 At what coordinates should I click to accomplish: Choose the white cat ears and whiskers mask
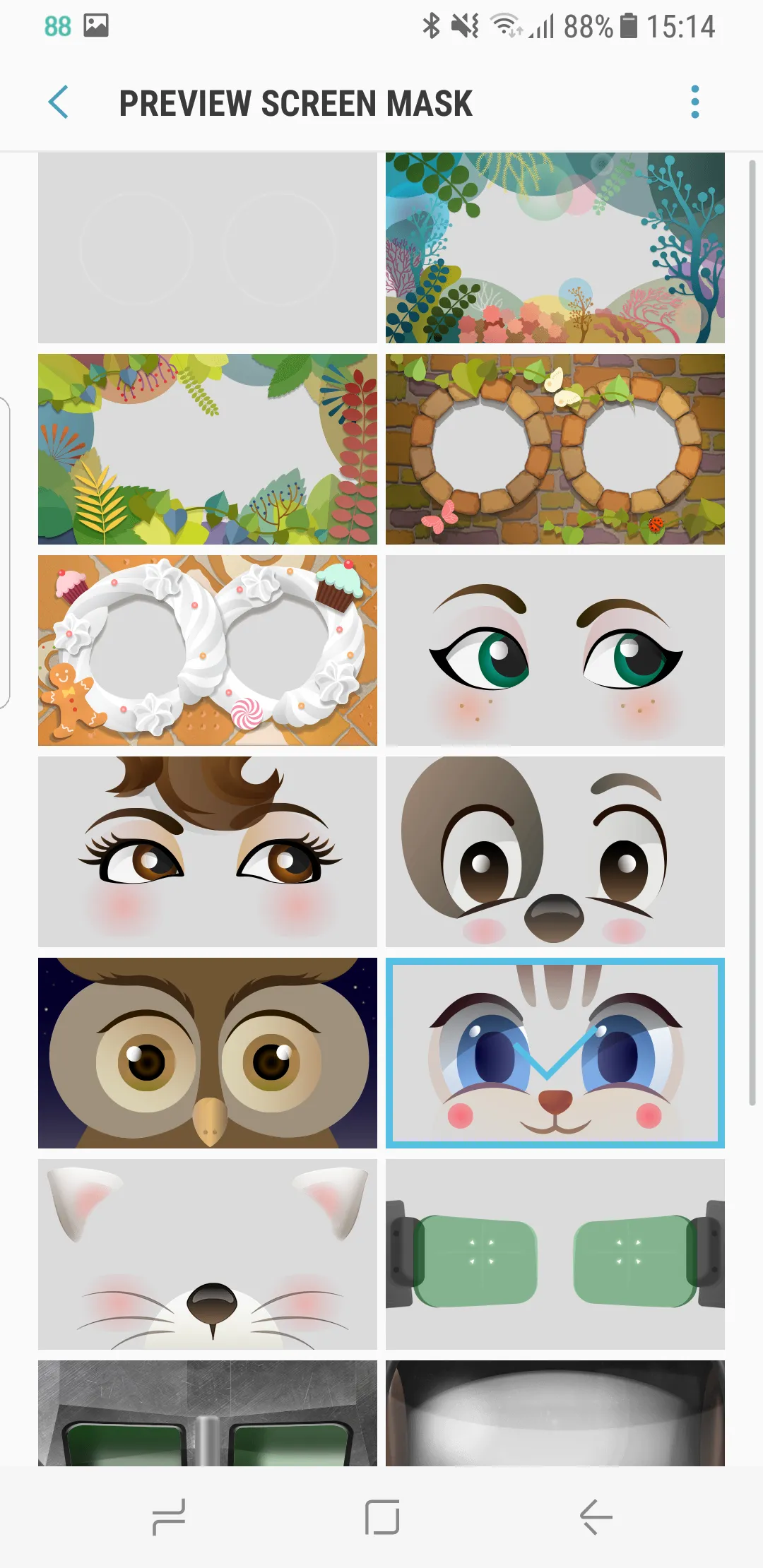tap(208, 1254)
